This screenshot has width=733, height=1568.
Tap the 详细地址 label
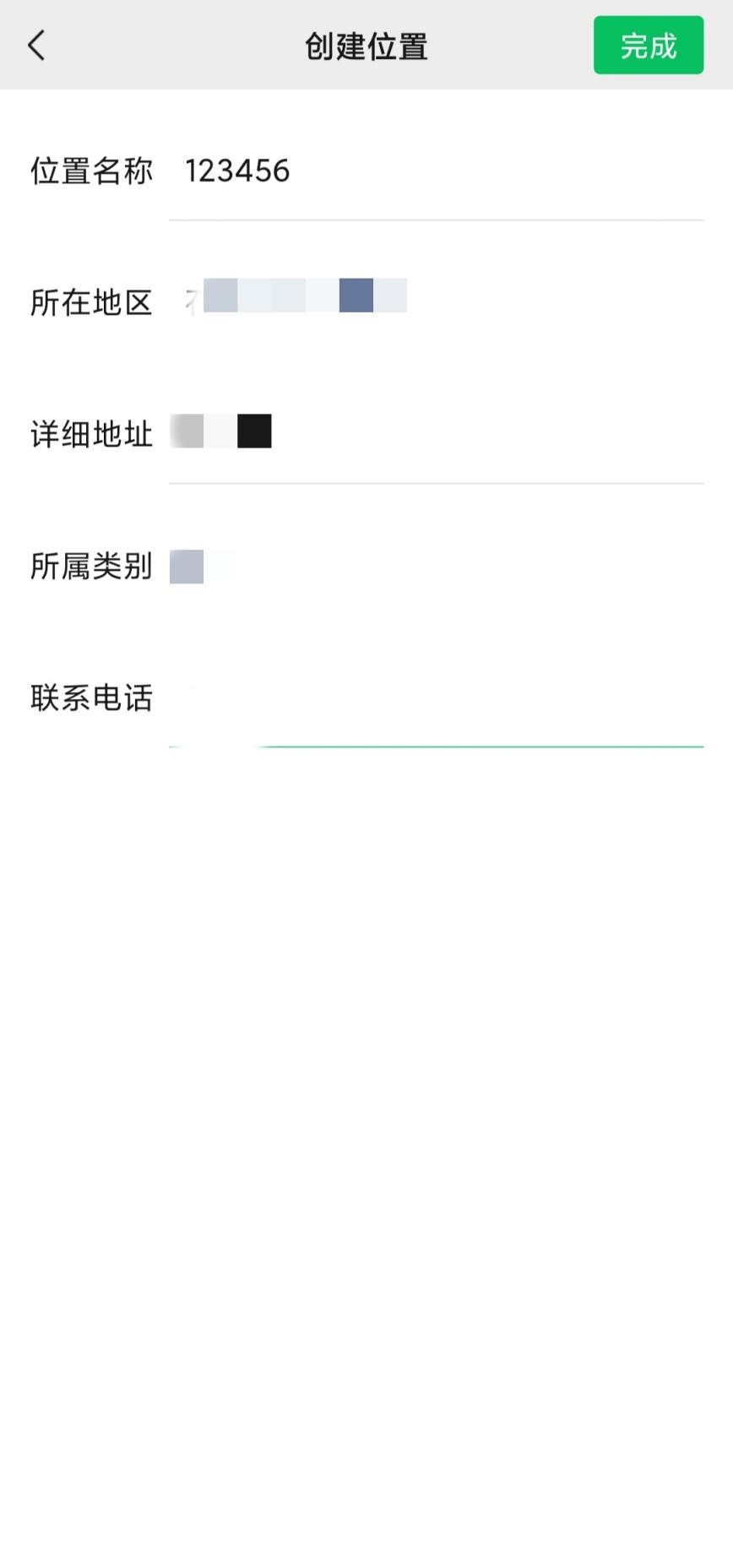(x=91, y=435)
